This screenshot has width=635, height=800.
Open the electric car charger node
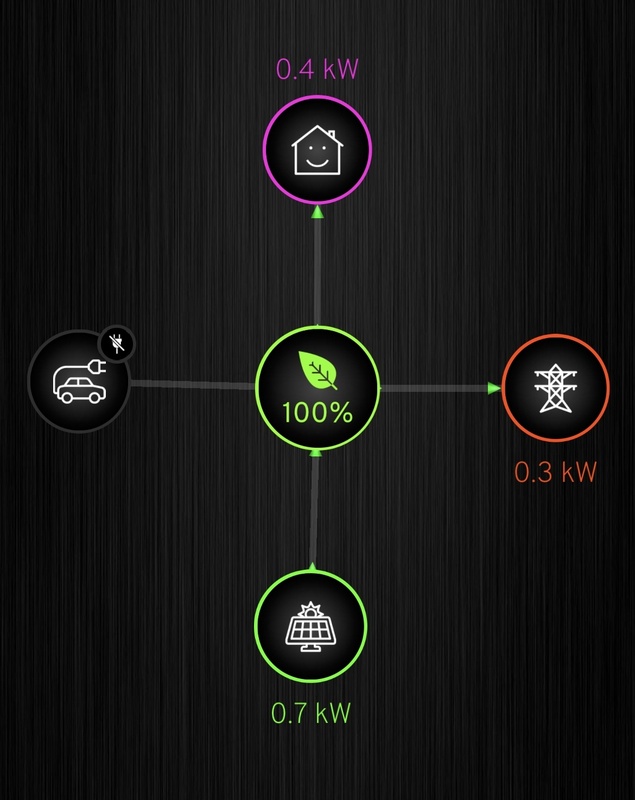79,383
